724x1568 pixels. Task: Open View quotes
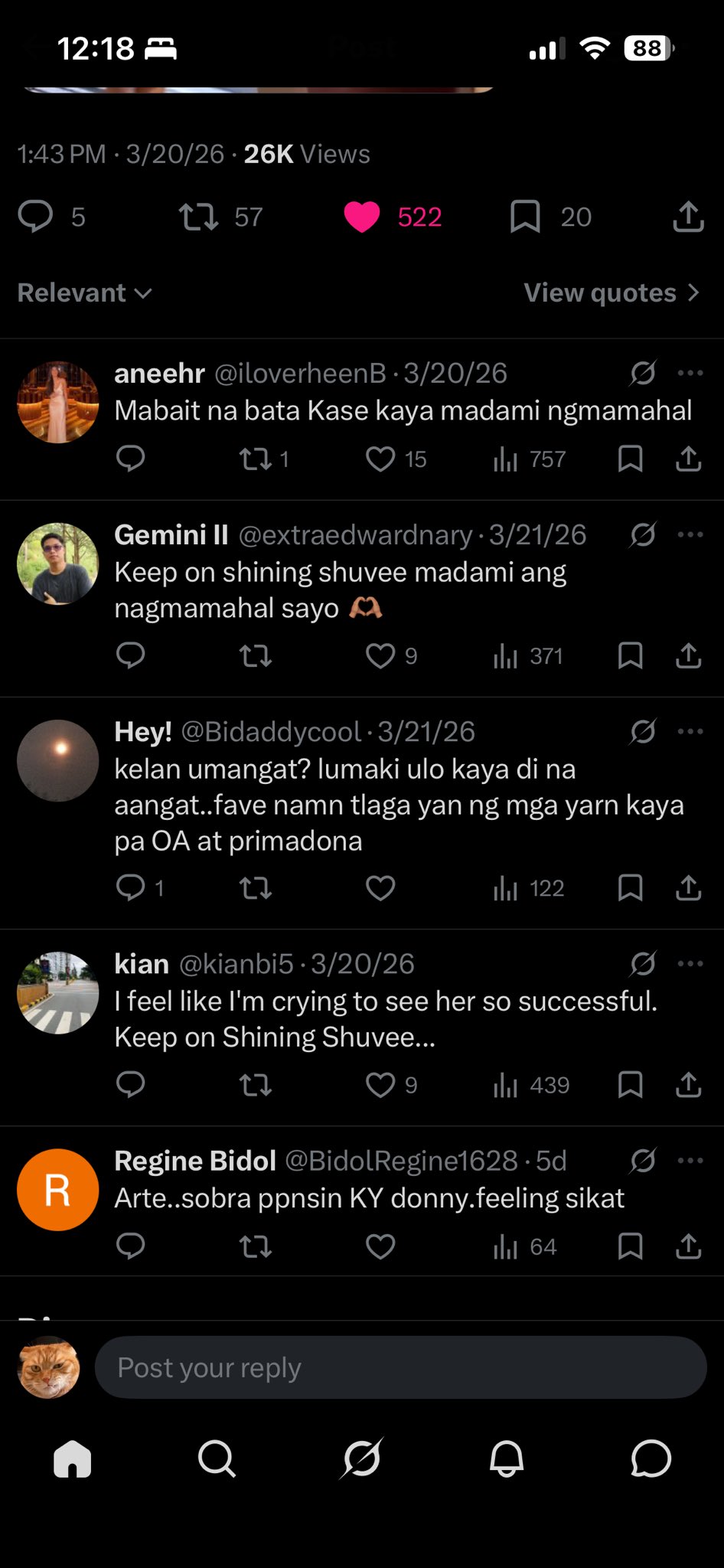611,292
